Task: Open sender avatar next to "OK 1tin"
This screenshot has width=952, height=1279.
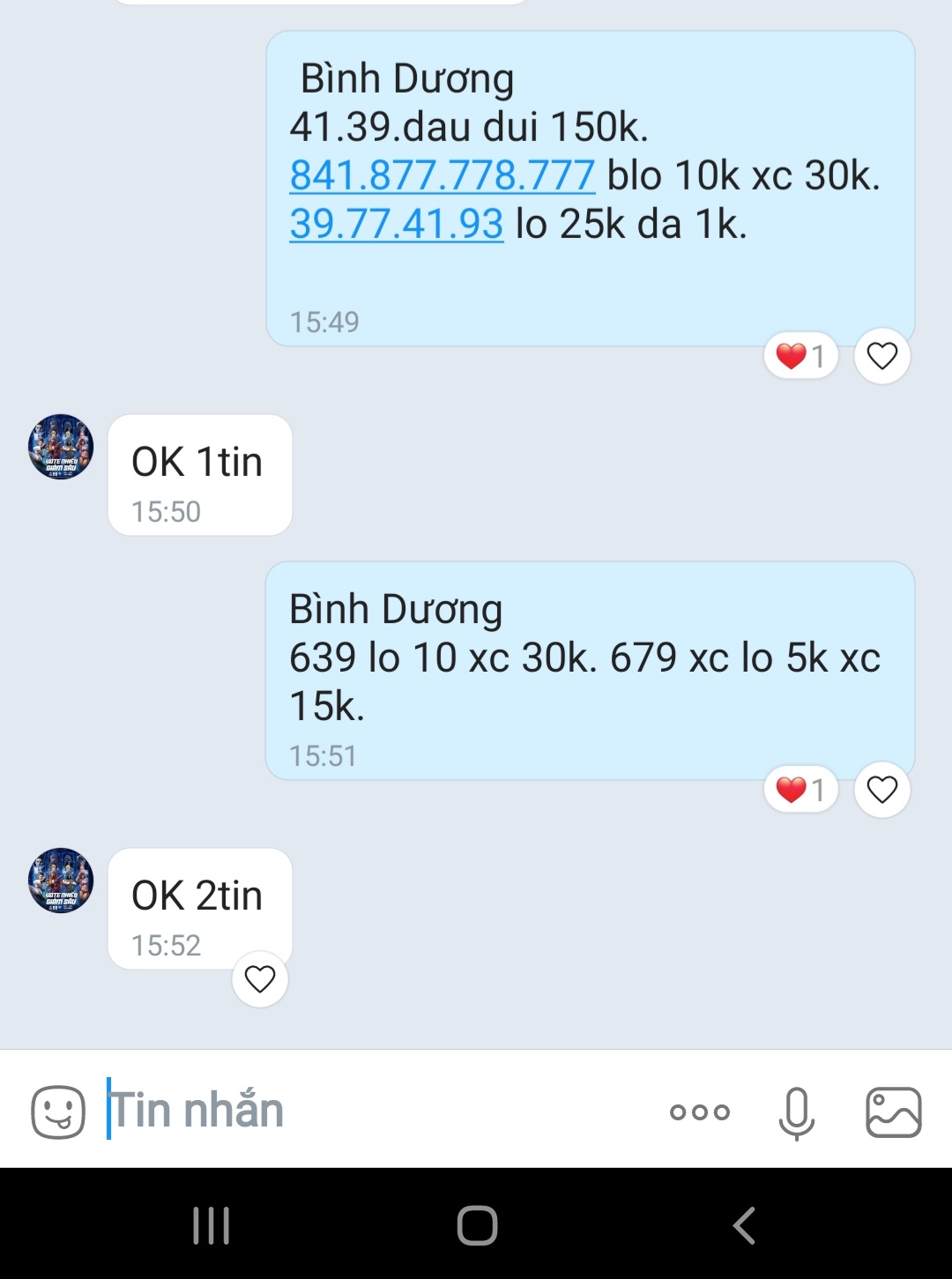Action: [61, 447]
